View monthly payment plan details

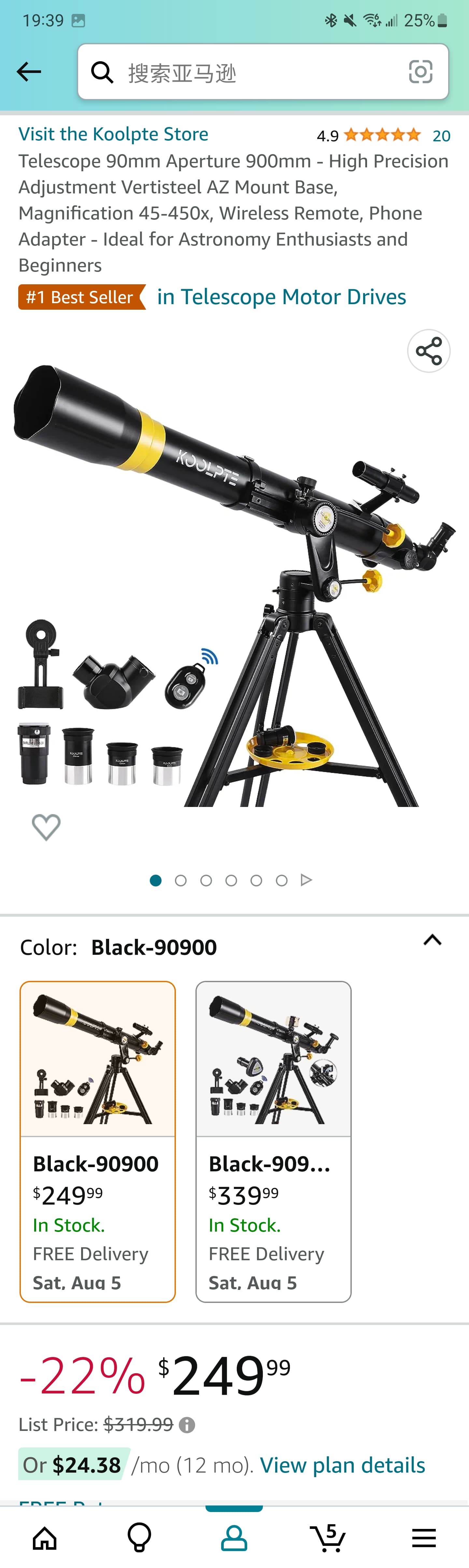[x=342, y=1465]
